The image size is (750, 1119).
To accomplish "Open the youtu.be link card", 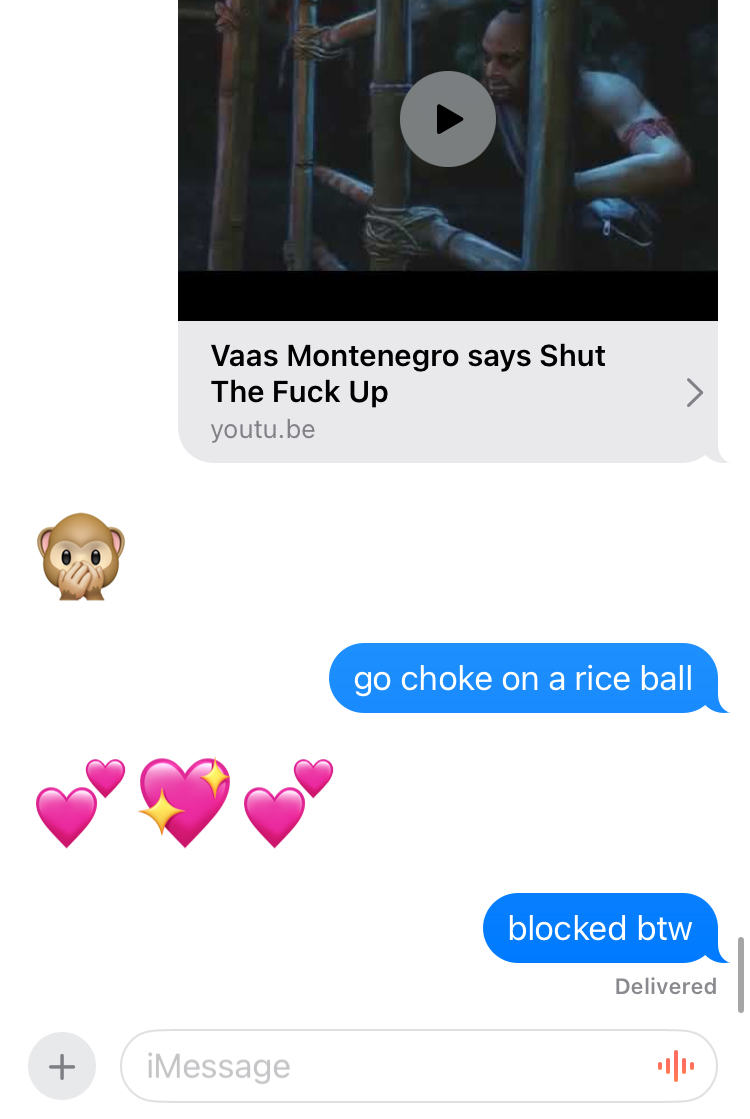I will 447,392.
